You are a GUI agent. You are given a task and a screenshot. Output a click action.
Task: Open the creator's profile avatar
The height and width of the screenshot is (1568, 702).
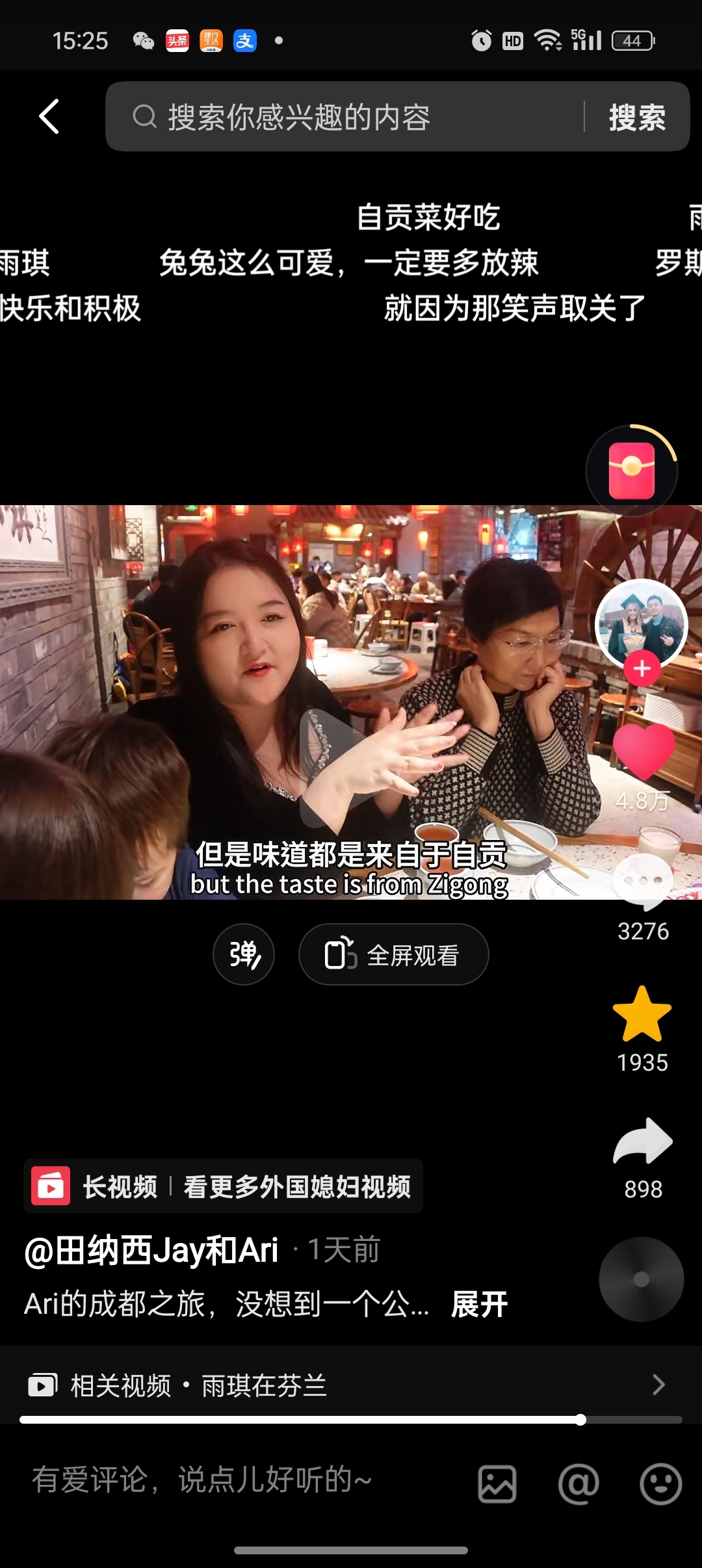click(642, 622)
